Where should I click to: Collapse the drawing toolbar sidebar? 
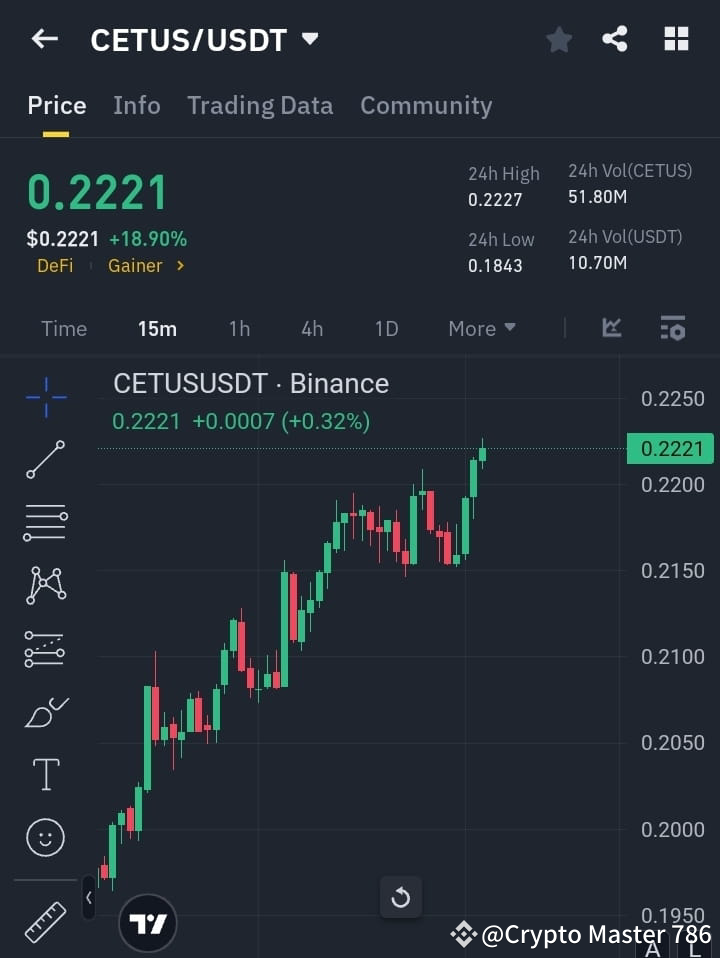click(89, 898)
